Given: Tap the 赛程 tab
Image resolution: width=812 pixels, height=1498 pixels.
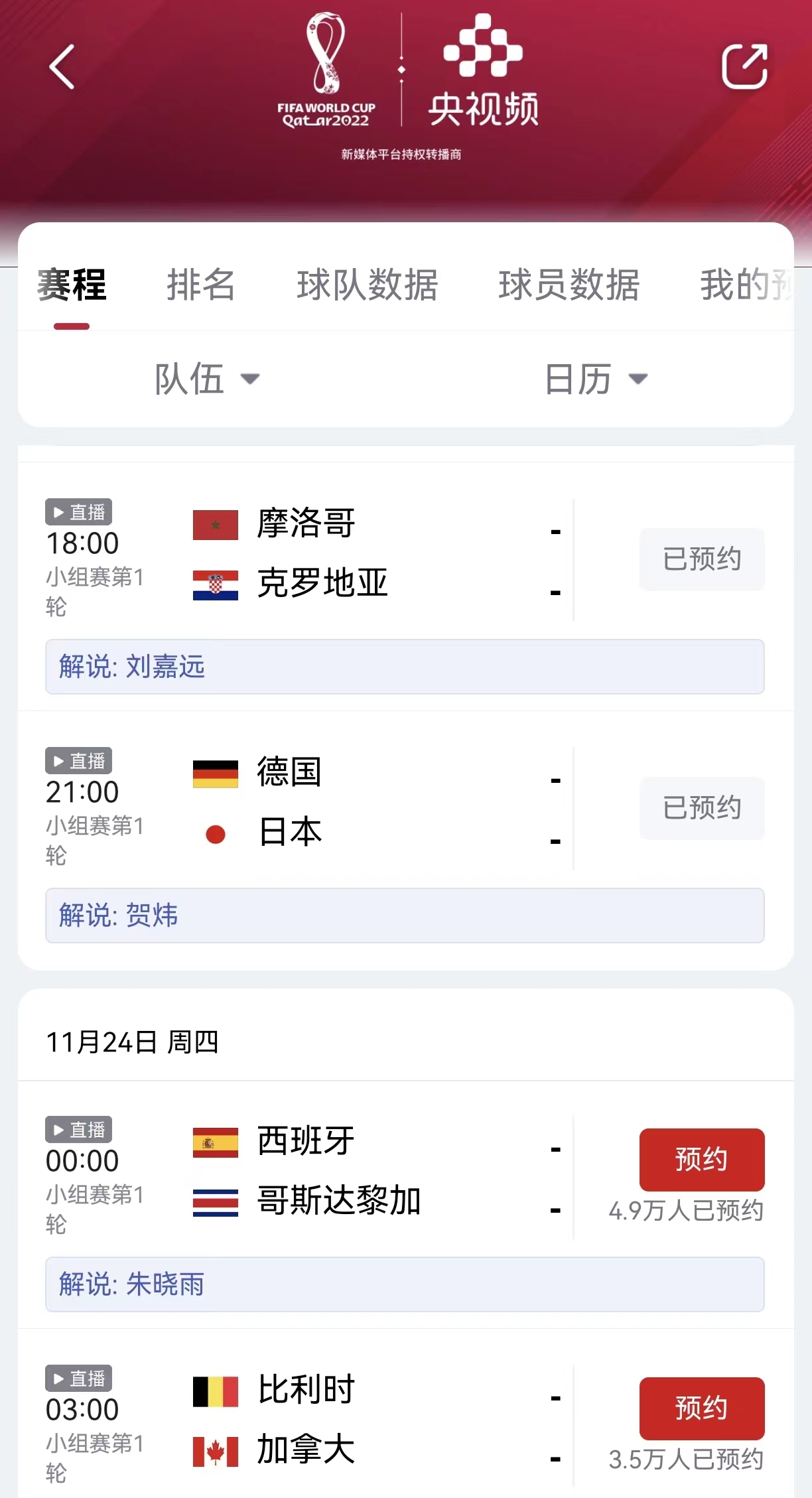Looking at the screenshot, I should 72,285.
